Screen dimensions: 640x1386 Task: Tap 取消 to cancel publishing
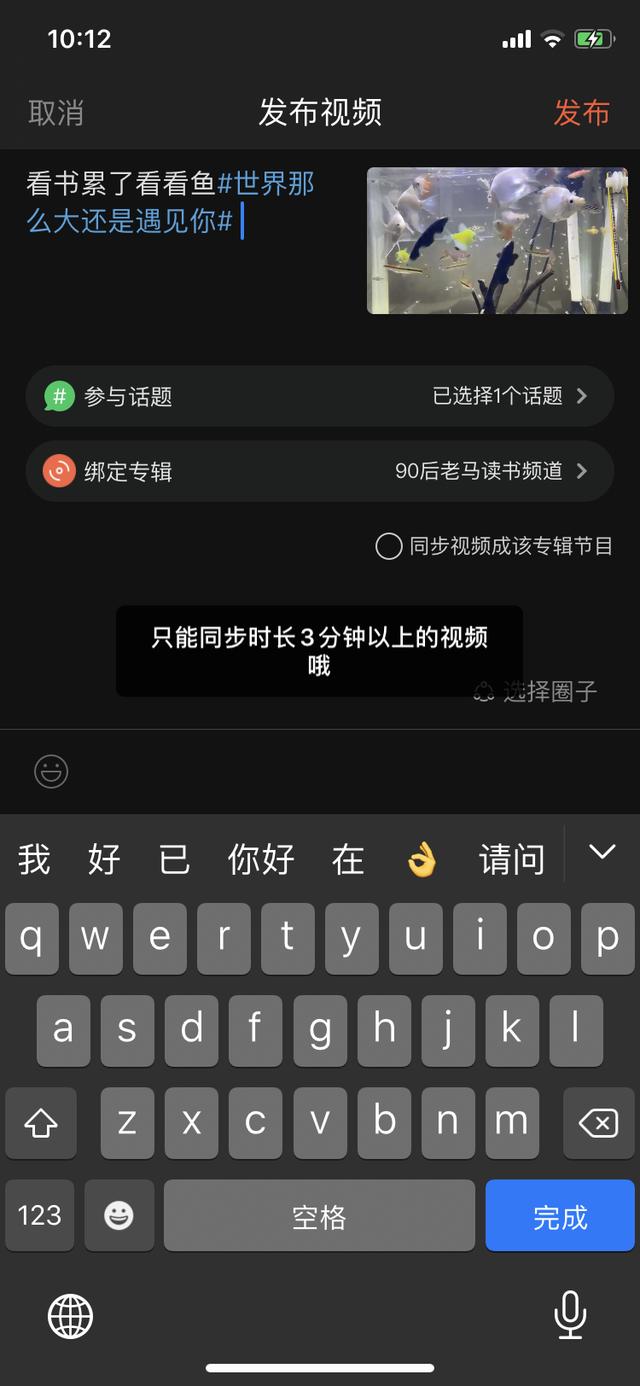click(x=56, y=112)
